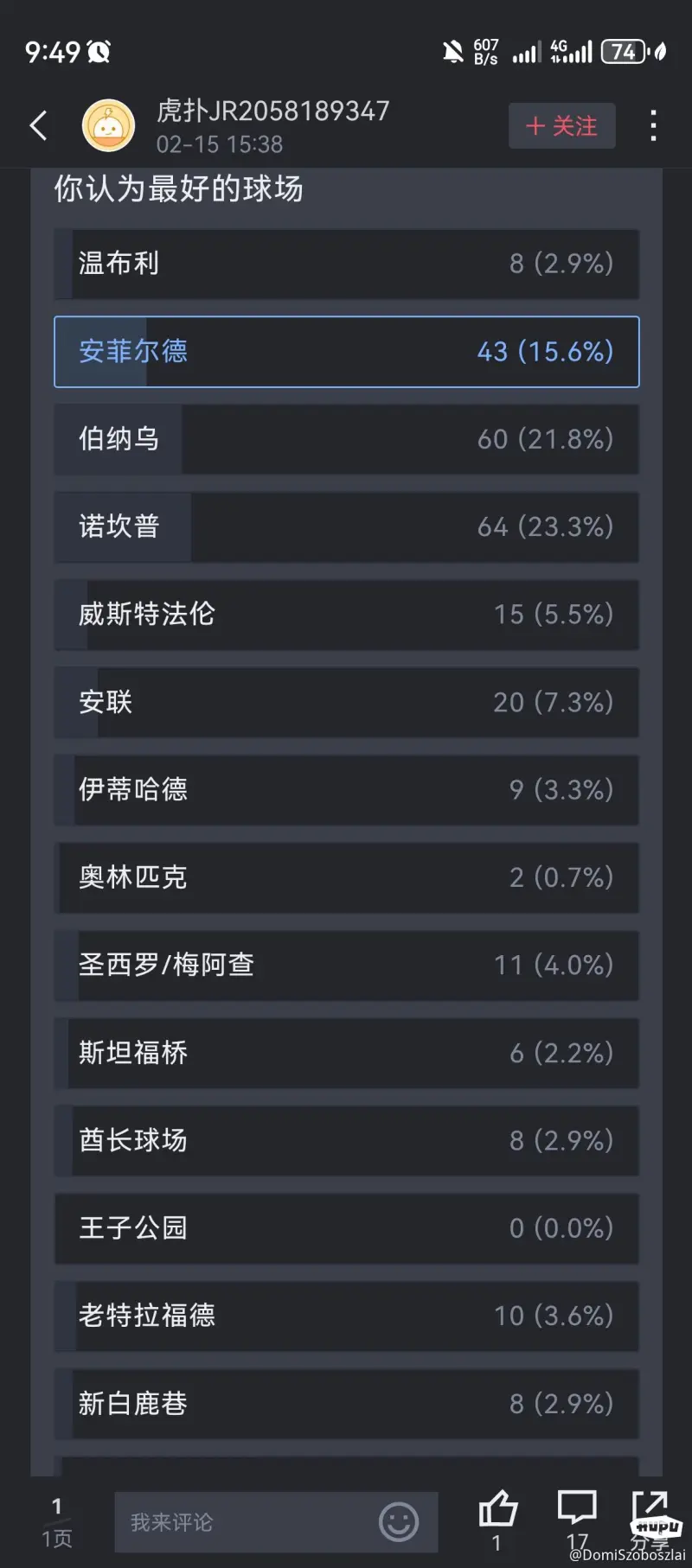
Task: Select the 斯坦福桥 poll option
Action: (347, 1053)
